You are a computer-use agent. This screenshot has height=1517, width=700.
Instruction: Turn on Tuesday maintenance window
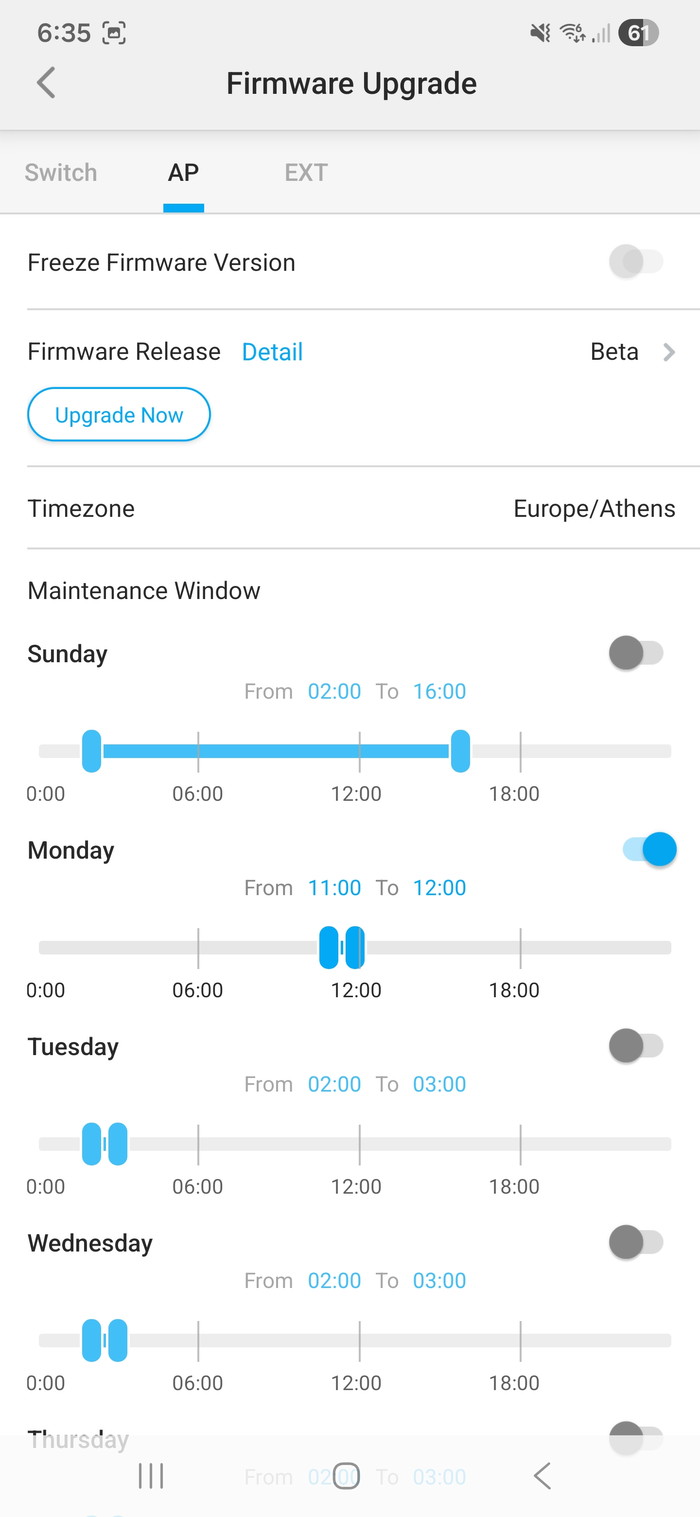636,1047
